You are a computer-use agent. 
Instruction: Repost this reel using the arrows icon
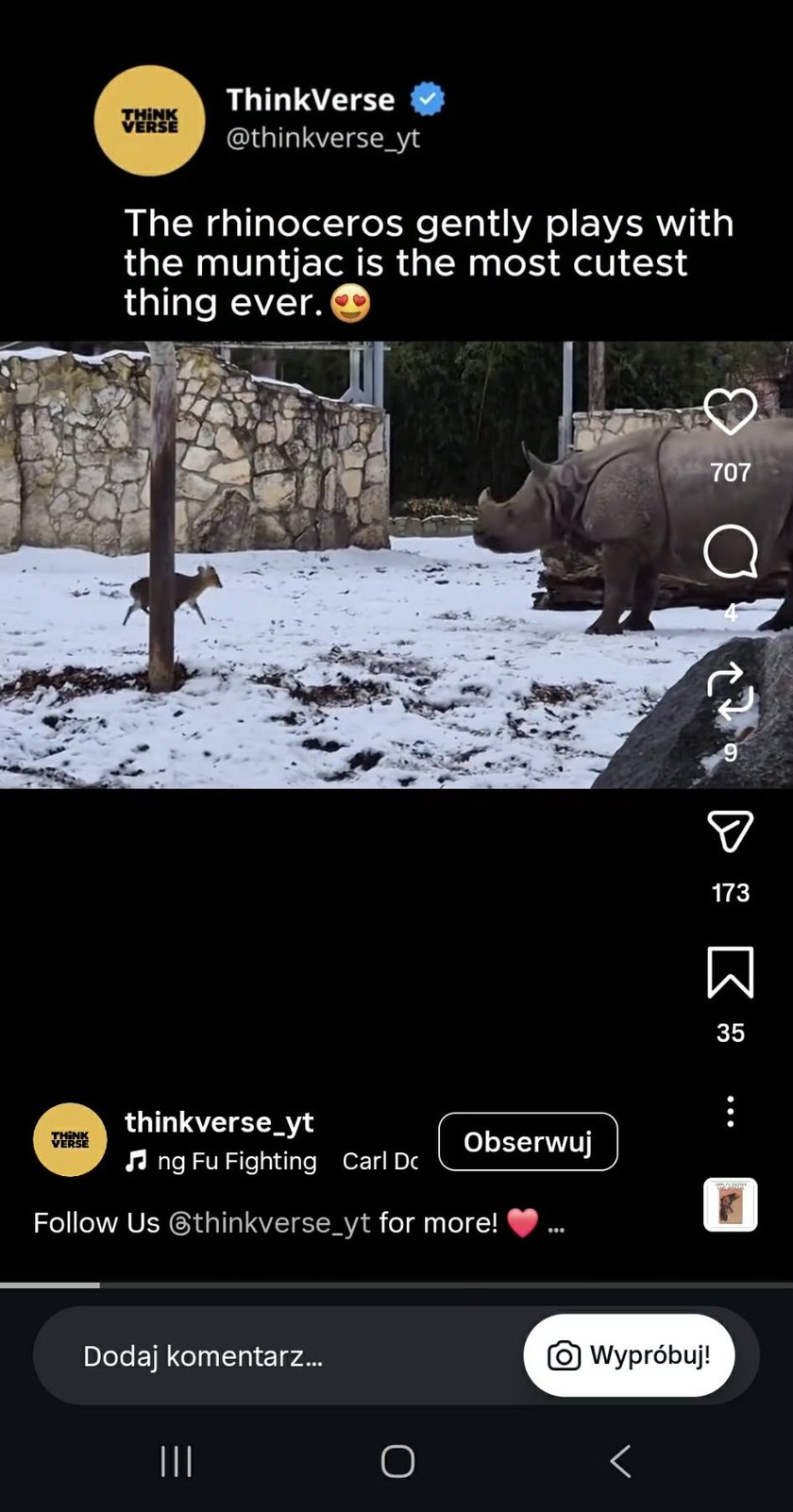tap(730, 691)
